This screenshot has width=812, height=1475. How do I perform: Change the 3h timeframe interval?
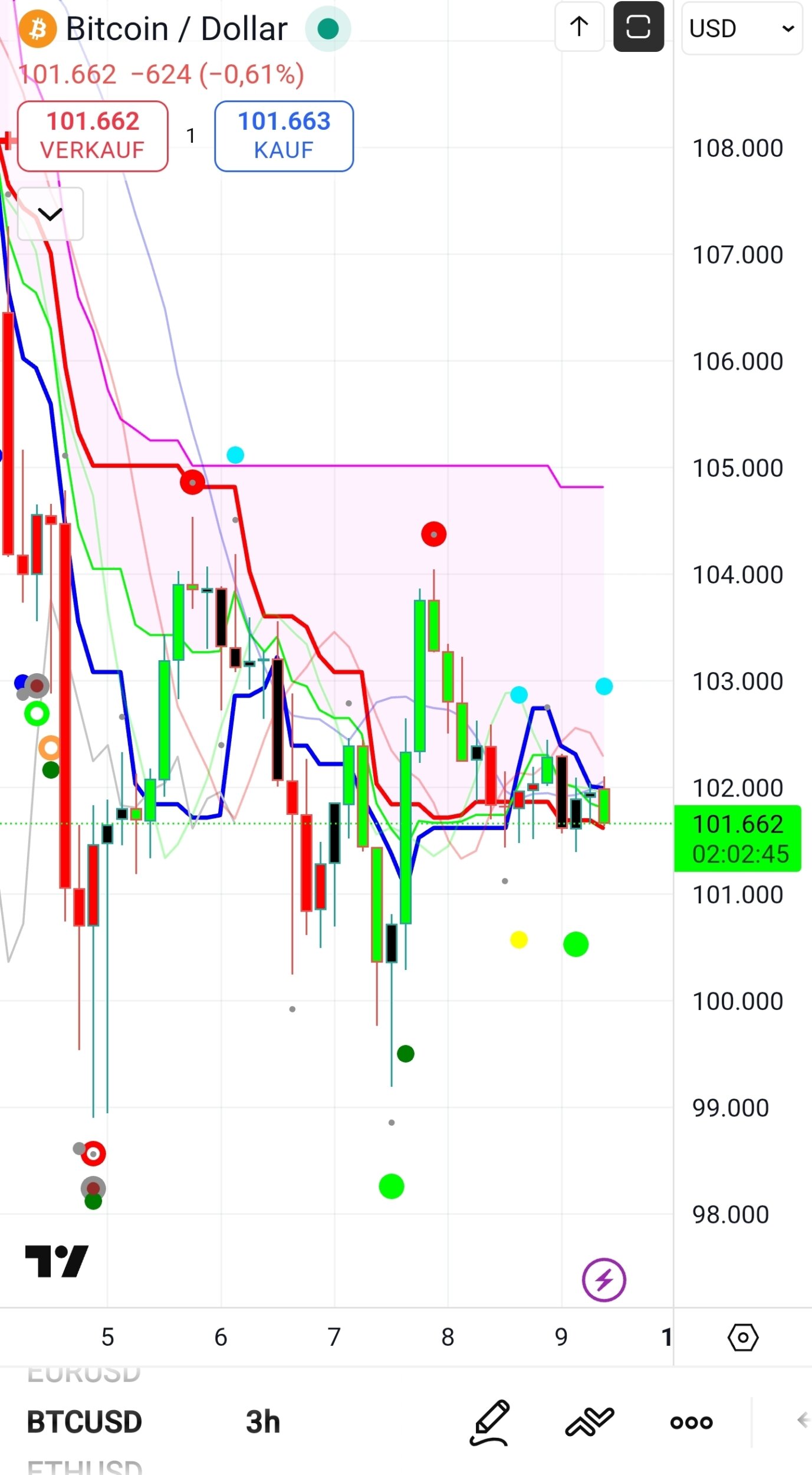[263, 1422]
